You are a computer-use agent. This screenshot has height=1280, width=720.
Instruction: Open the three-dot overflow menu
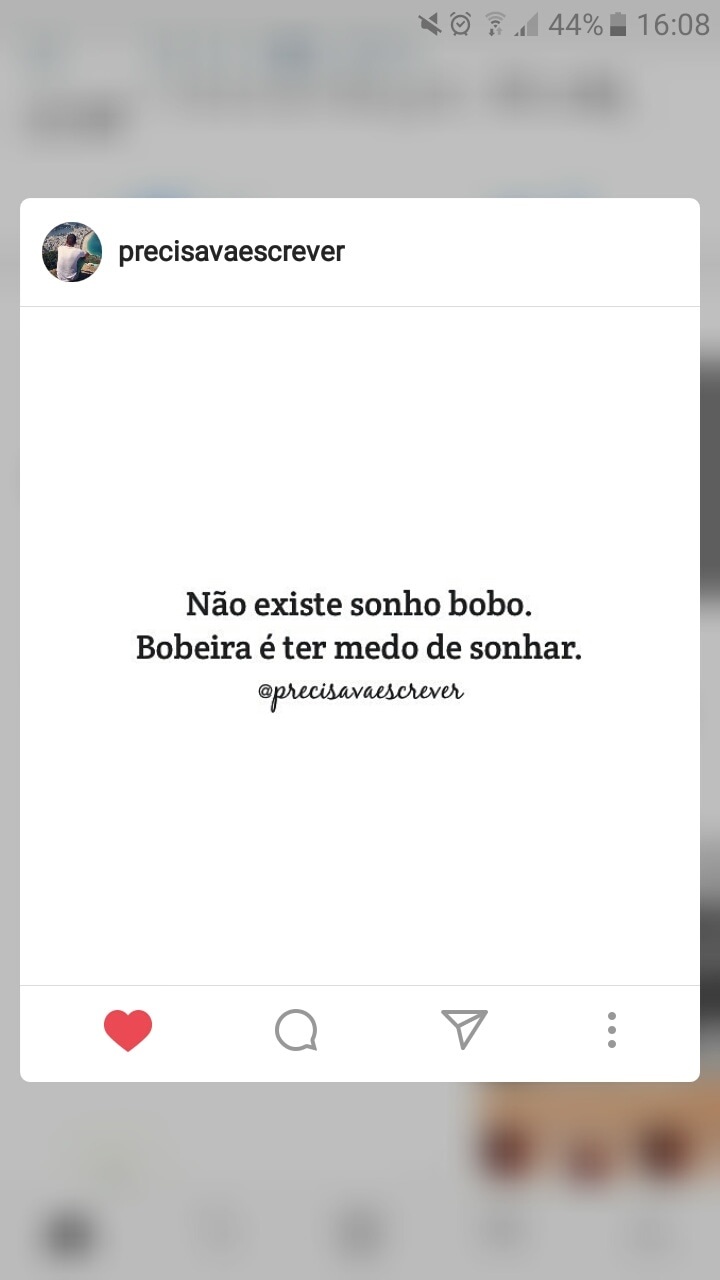click(611, 1030)
